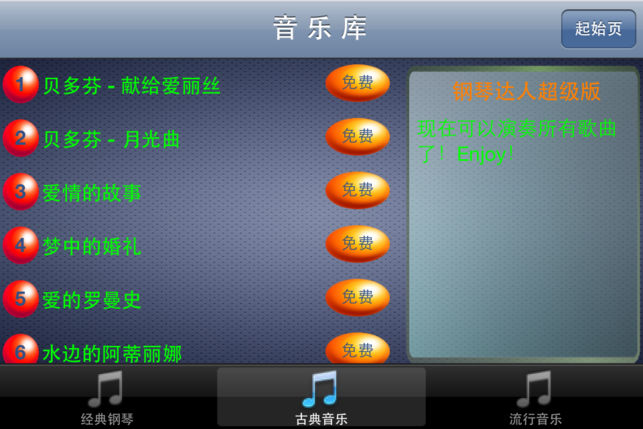Tap 免费 button for 献给爱丽丝
Image resolution: width=643 pixels, height=429 pixels.
pos(357,83)
